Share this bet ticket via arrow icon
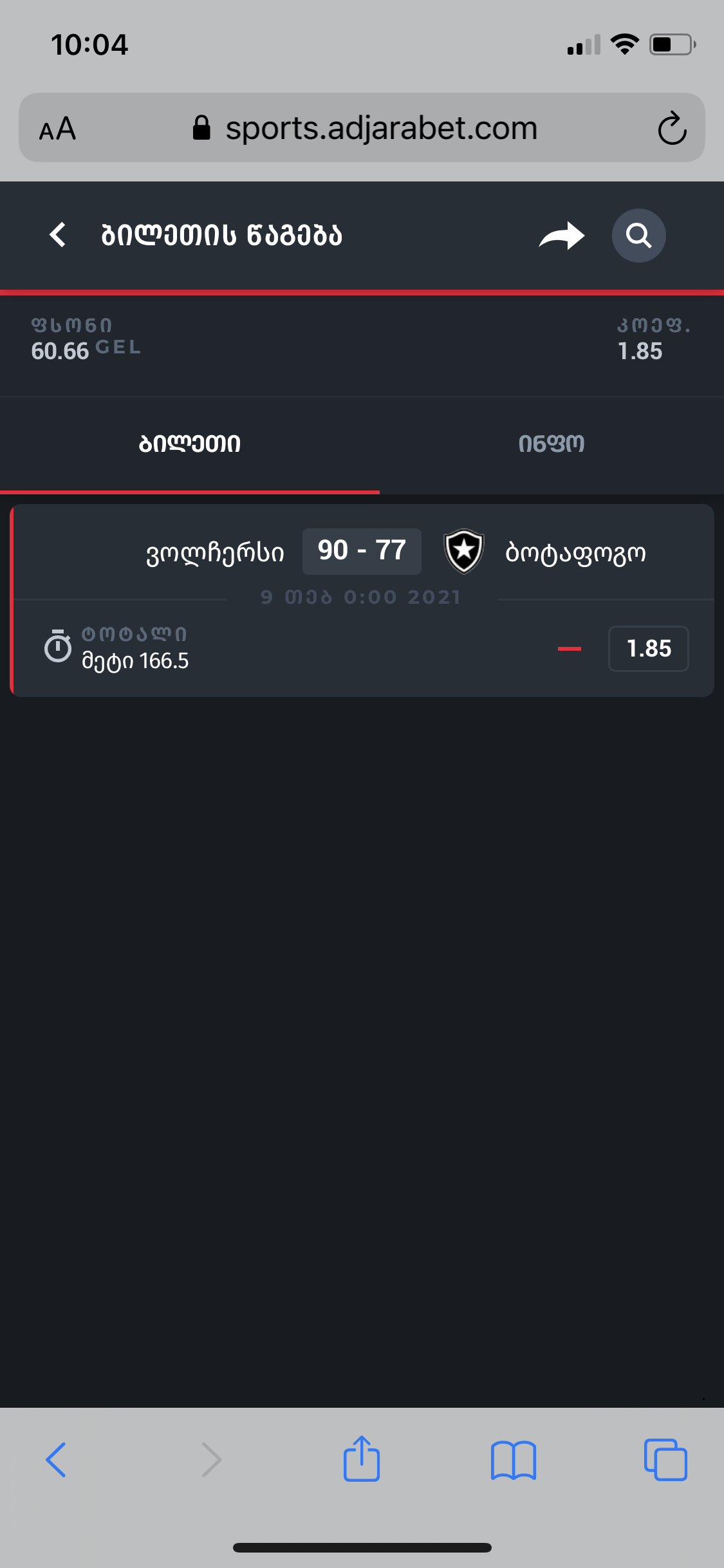Image resolution: width=724 pixels, height=1568 pixels. [561, 236]
